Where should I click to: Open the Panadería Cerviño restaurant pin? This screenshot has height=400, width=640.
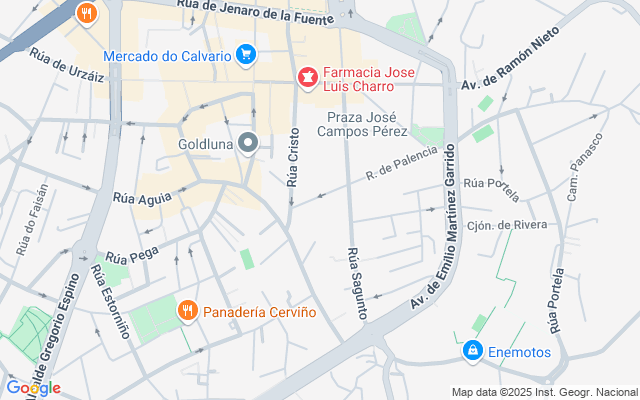(187, 312)
